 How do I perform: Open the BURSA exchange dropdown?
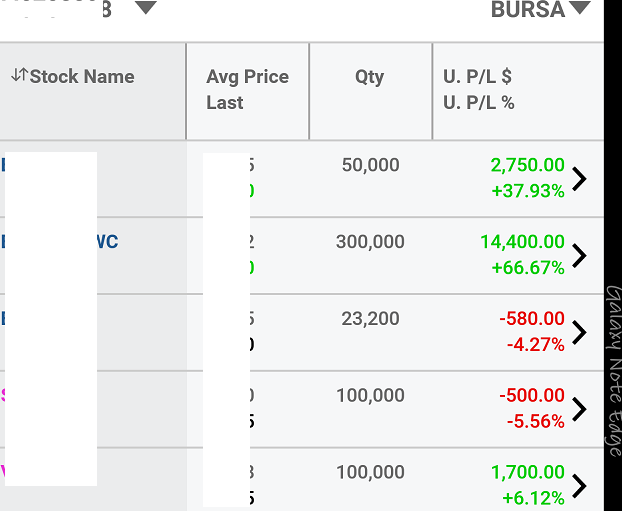541,10
